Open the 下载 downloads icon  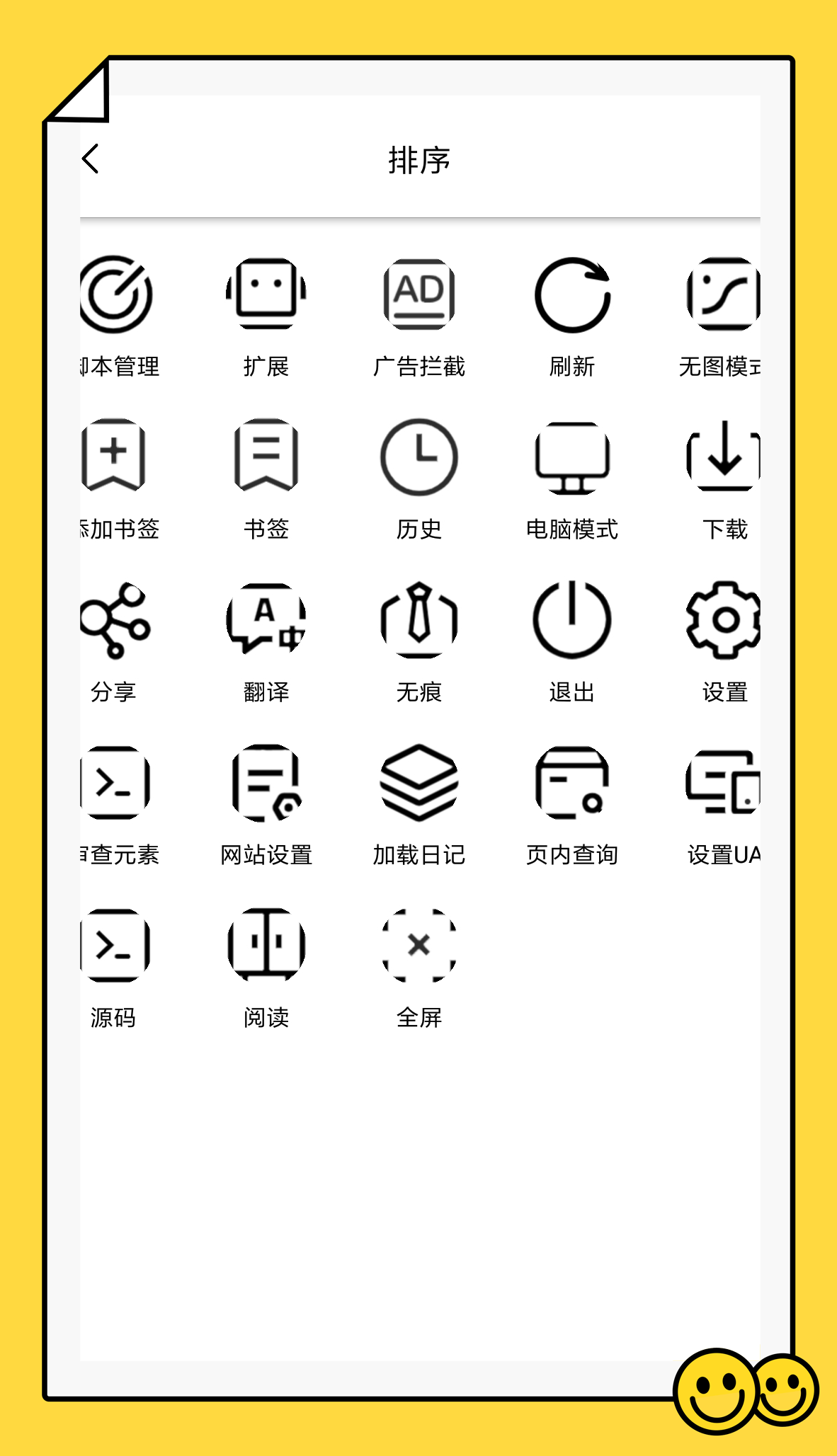point(724,458)
